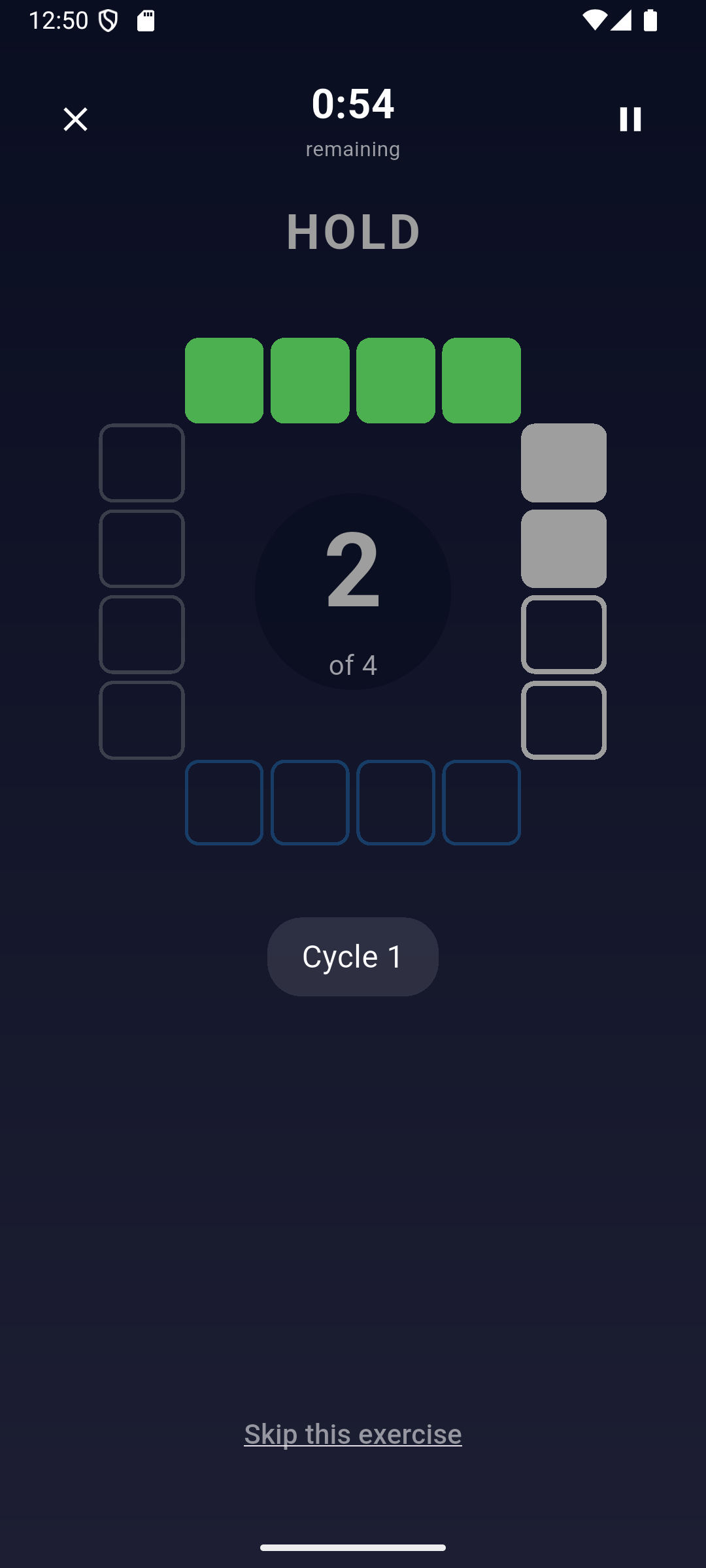Tap the remaining time display
The image size is (706, 1568).
(x=352, y=103)
